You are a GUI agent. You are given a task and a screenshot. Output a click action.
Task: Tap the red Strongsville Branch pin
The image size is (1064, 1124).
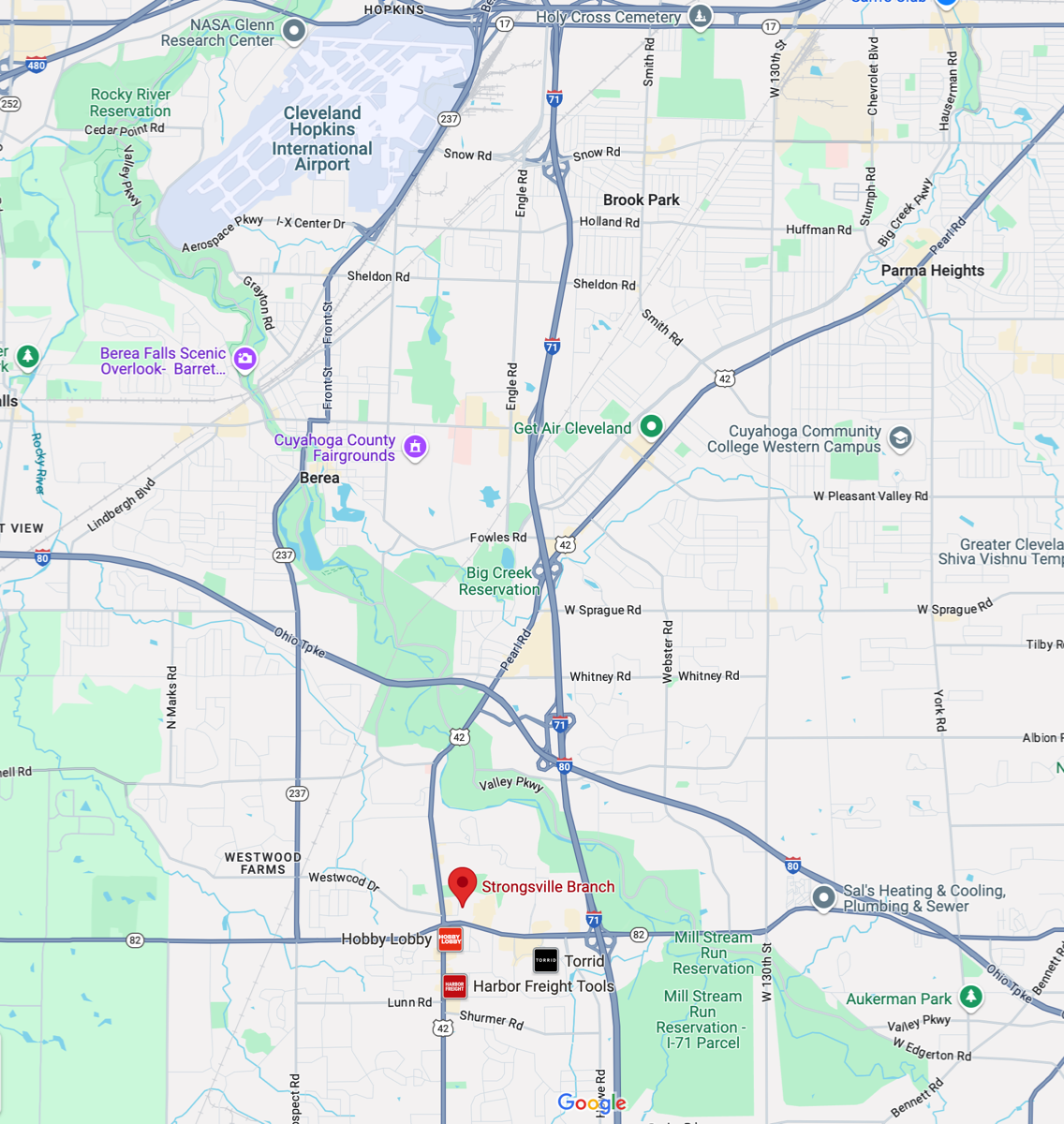462,884
